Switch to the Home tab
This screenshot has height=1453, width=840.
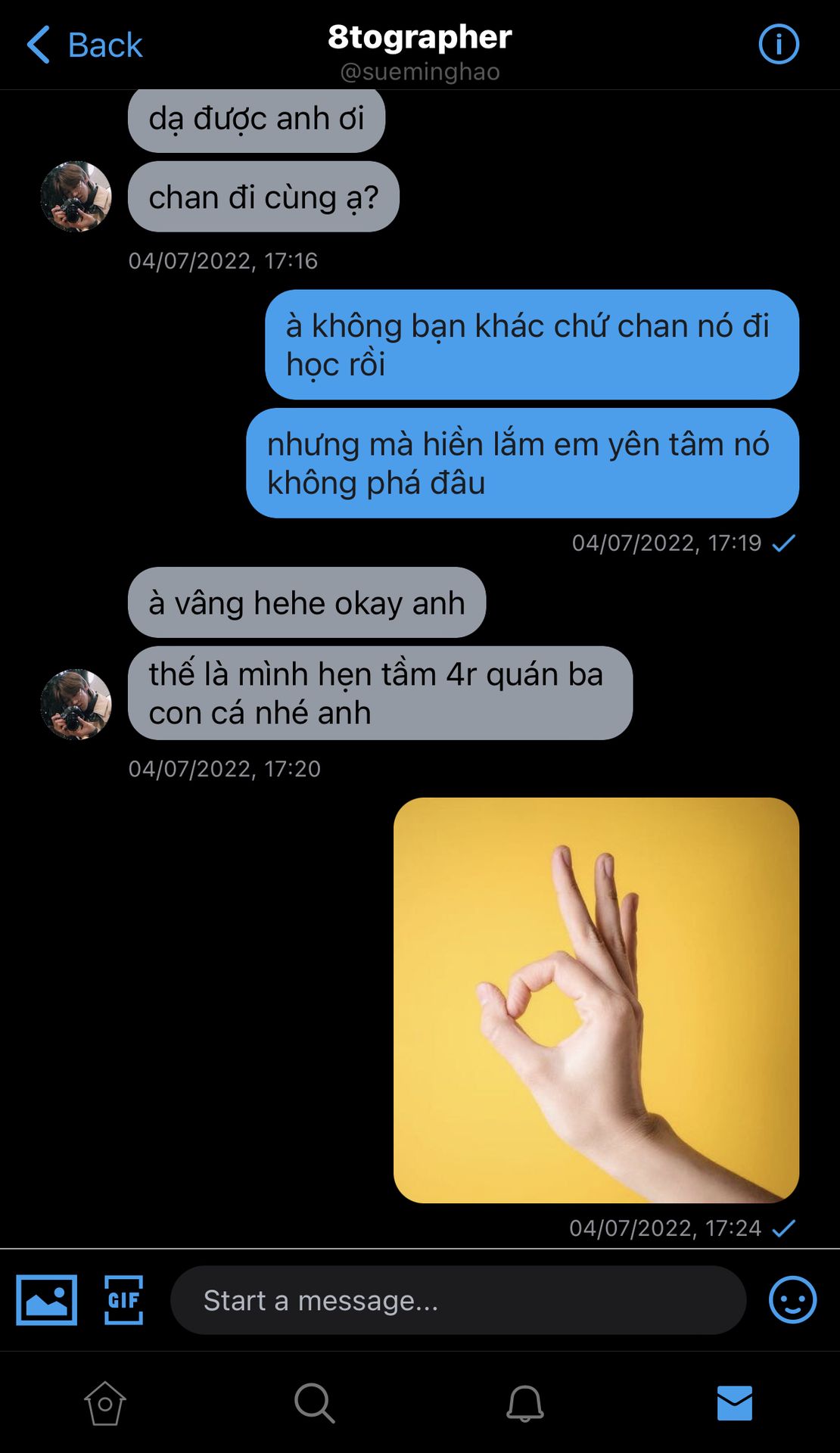tap(105, 1404)
